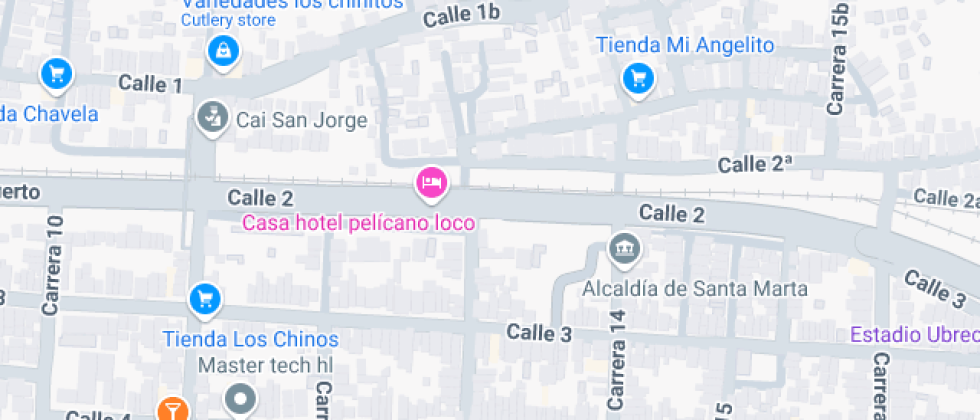This screenshot has height=420, width=980.
Task: Tap the Alcaldía de Santa Marta marker
Action: 626,249
